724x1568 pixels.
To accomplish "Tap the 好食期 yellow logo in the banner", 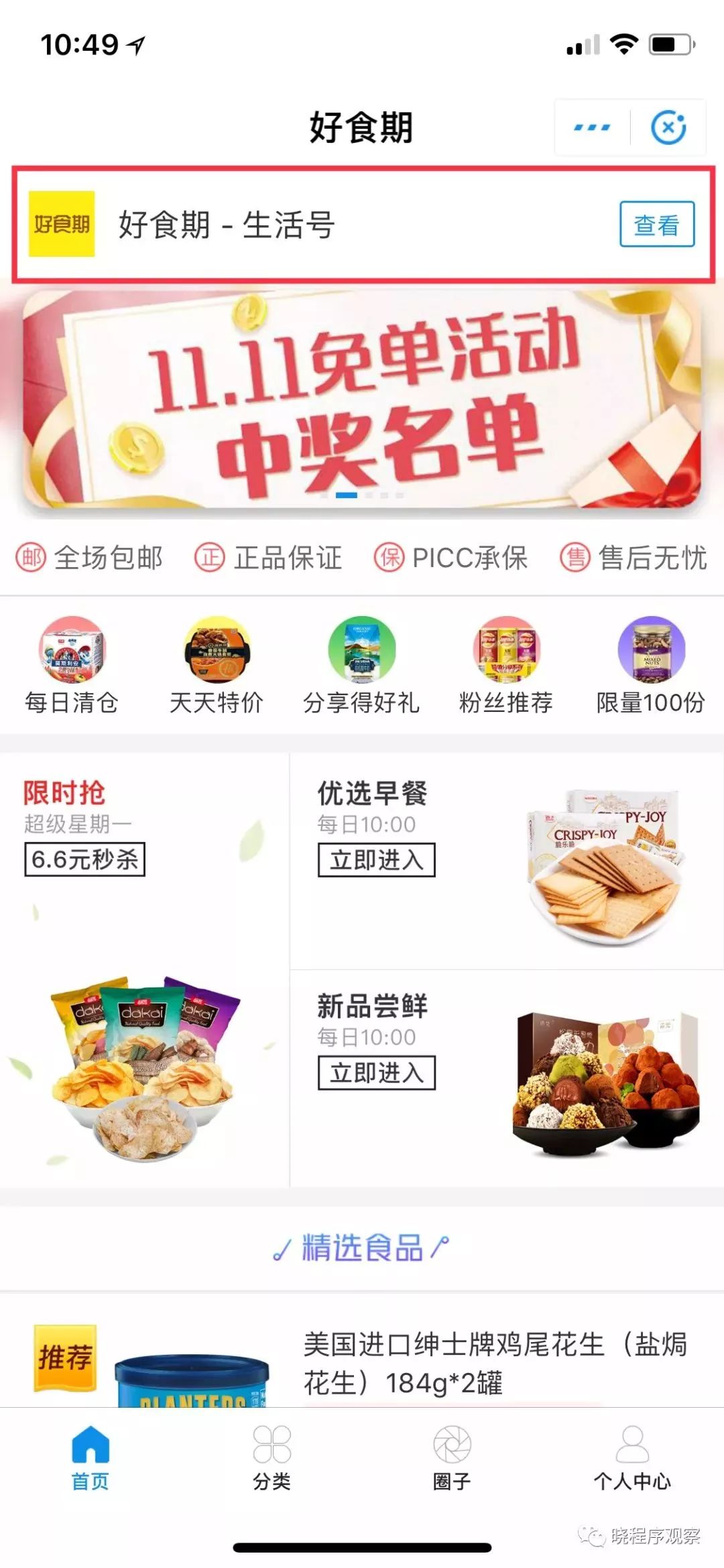I will click(x=62, y=225).
